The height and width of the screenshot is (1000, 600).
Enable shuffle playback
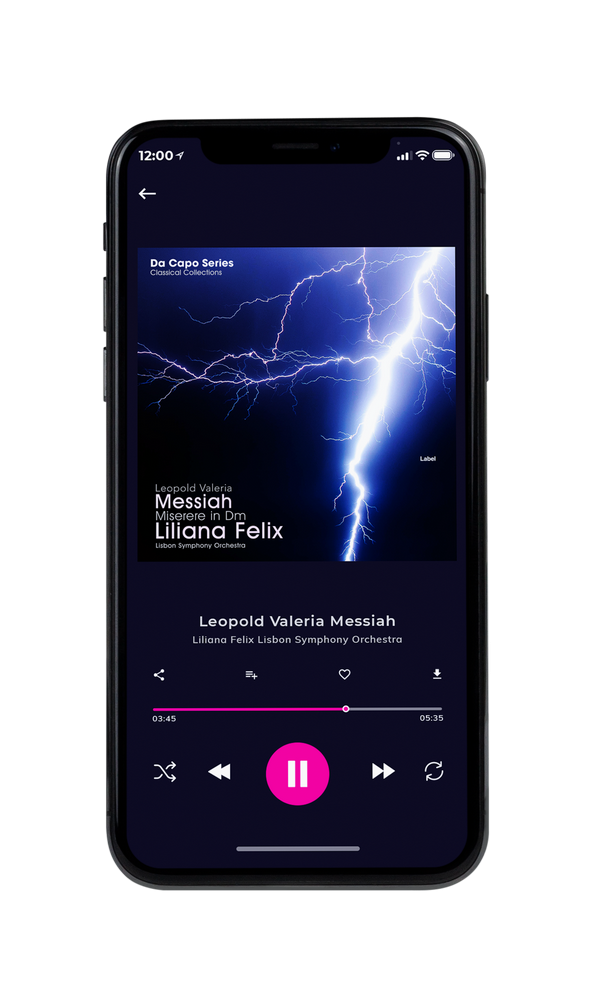coord(165,772)
